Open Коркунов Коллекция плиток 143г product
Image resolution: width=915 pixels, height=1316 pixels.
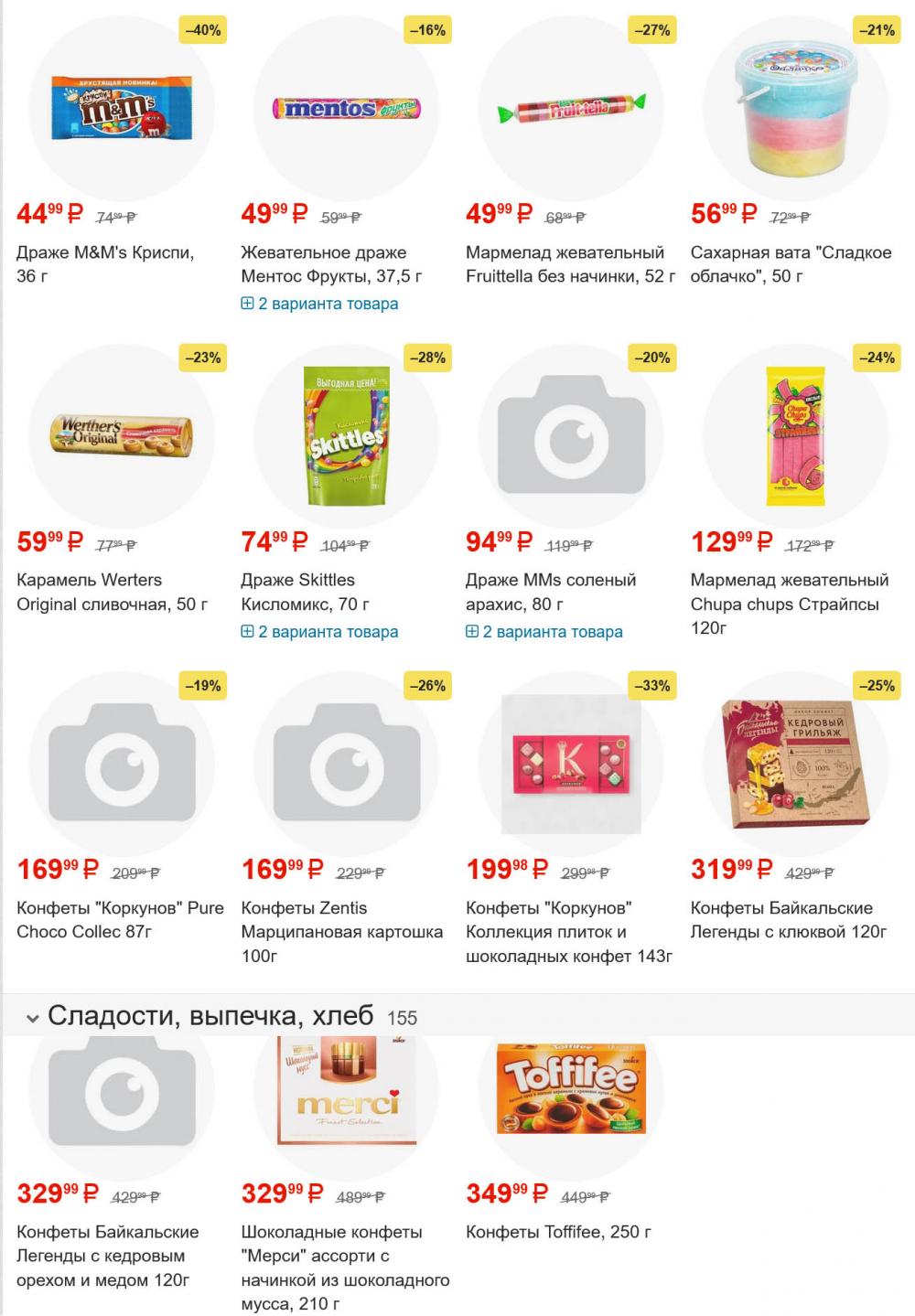pyautogui.click(x=568, y=931)
